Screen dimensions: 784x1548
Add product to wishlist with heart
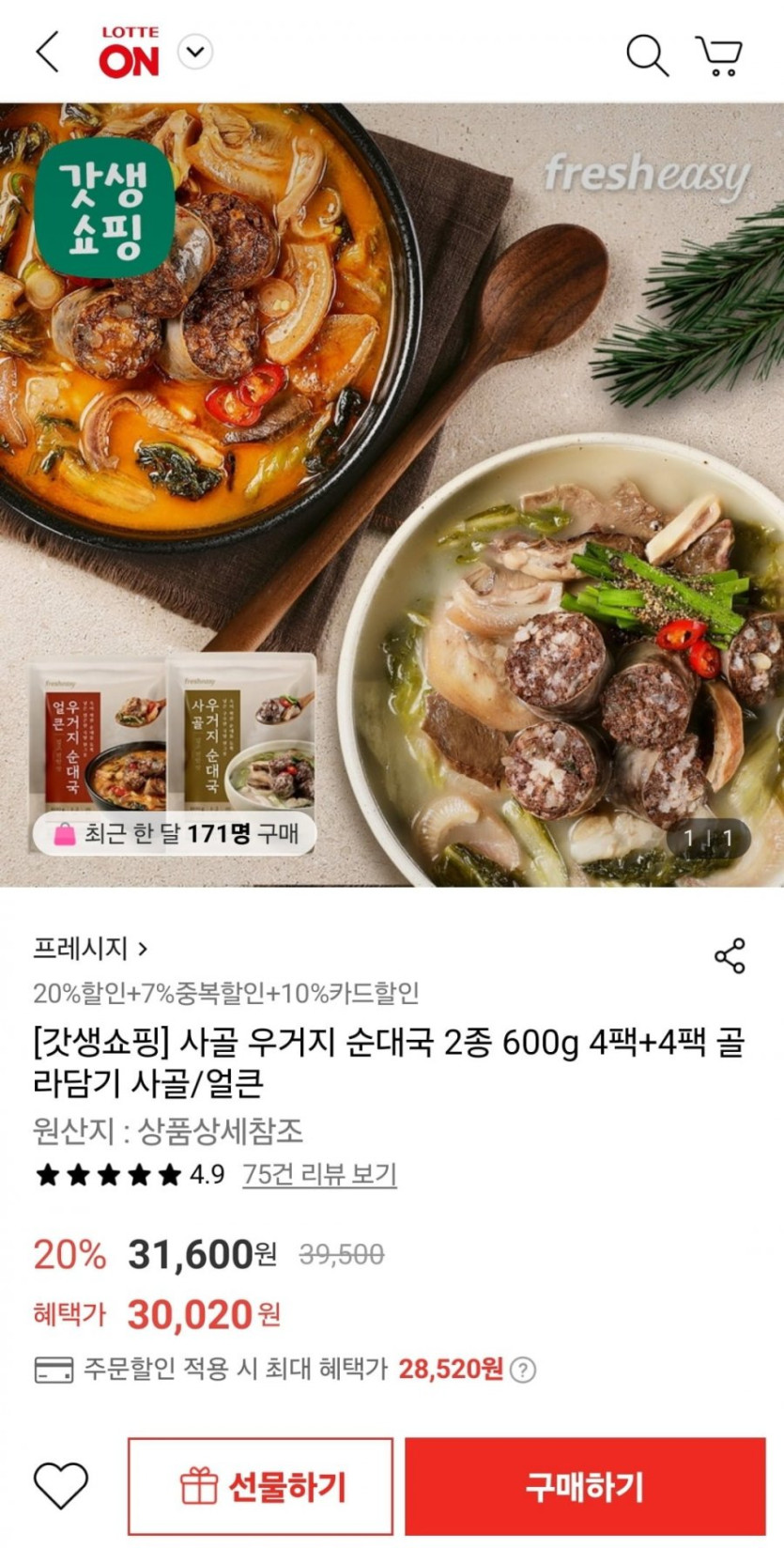click(61, 1486)
